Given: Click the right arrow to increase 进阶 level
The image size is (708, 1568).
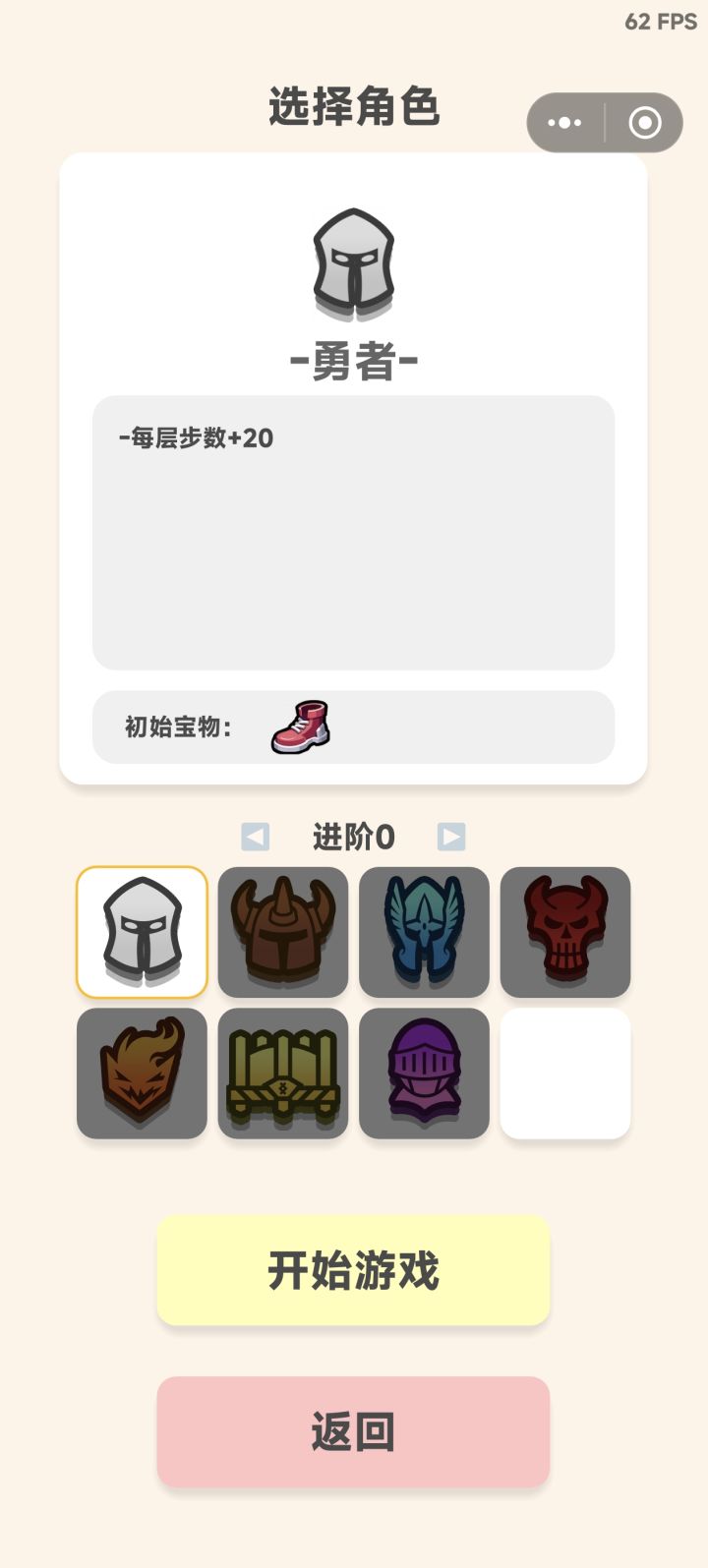Looking at the screenshot, I should click(450, 837).
